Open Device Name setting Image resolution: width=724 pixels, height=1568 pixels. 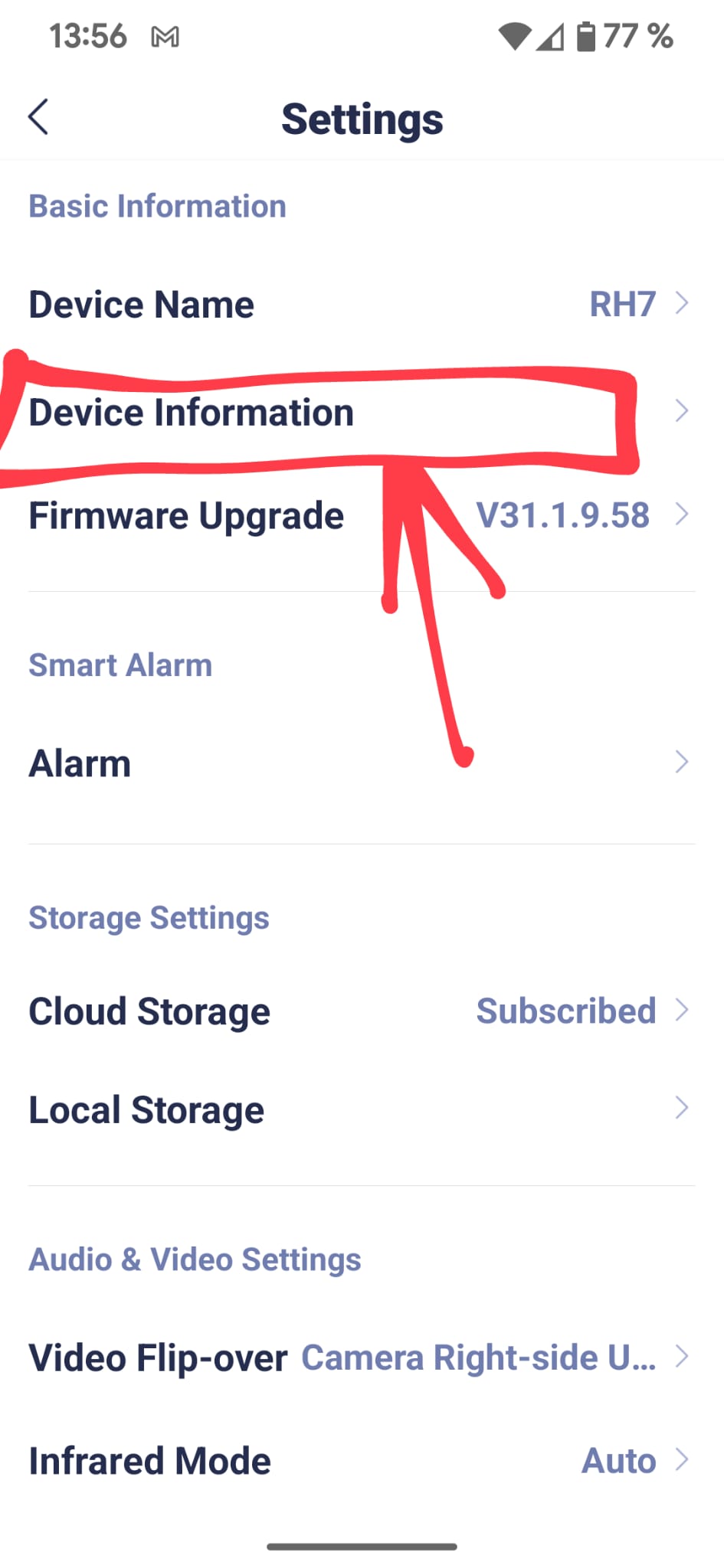pos(360,304)
